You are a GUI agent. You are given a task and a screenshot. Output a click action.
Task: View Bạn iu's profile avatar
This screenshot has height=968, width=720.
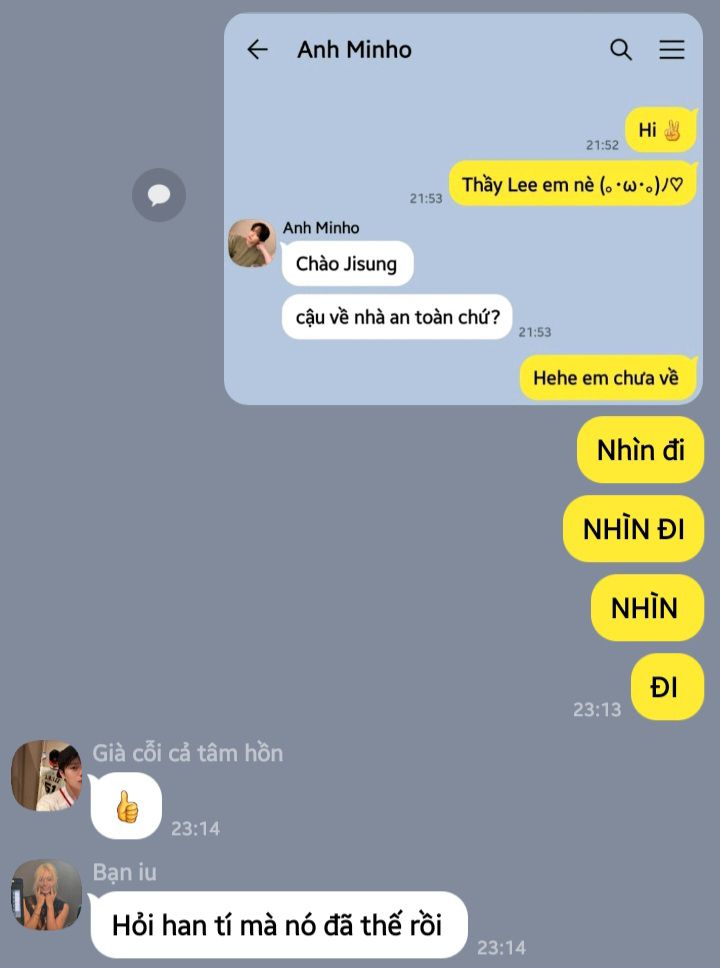pos(46,894)
